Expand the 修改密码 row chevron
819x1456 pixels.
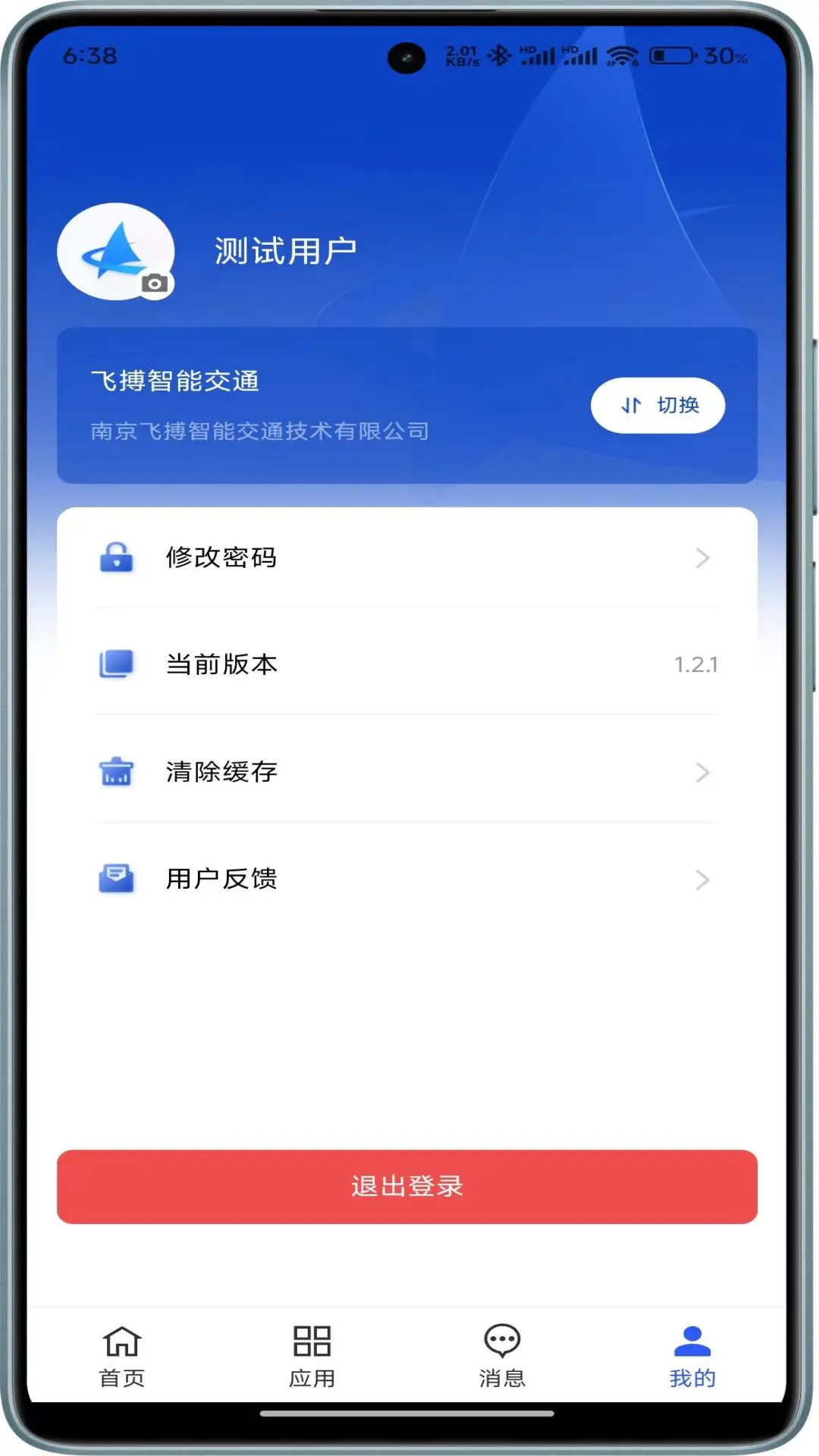(701, 557)
